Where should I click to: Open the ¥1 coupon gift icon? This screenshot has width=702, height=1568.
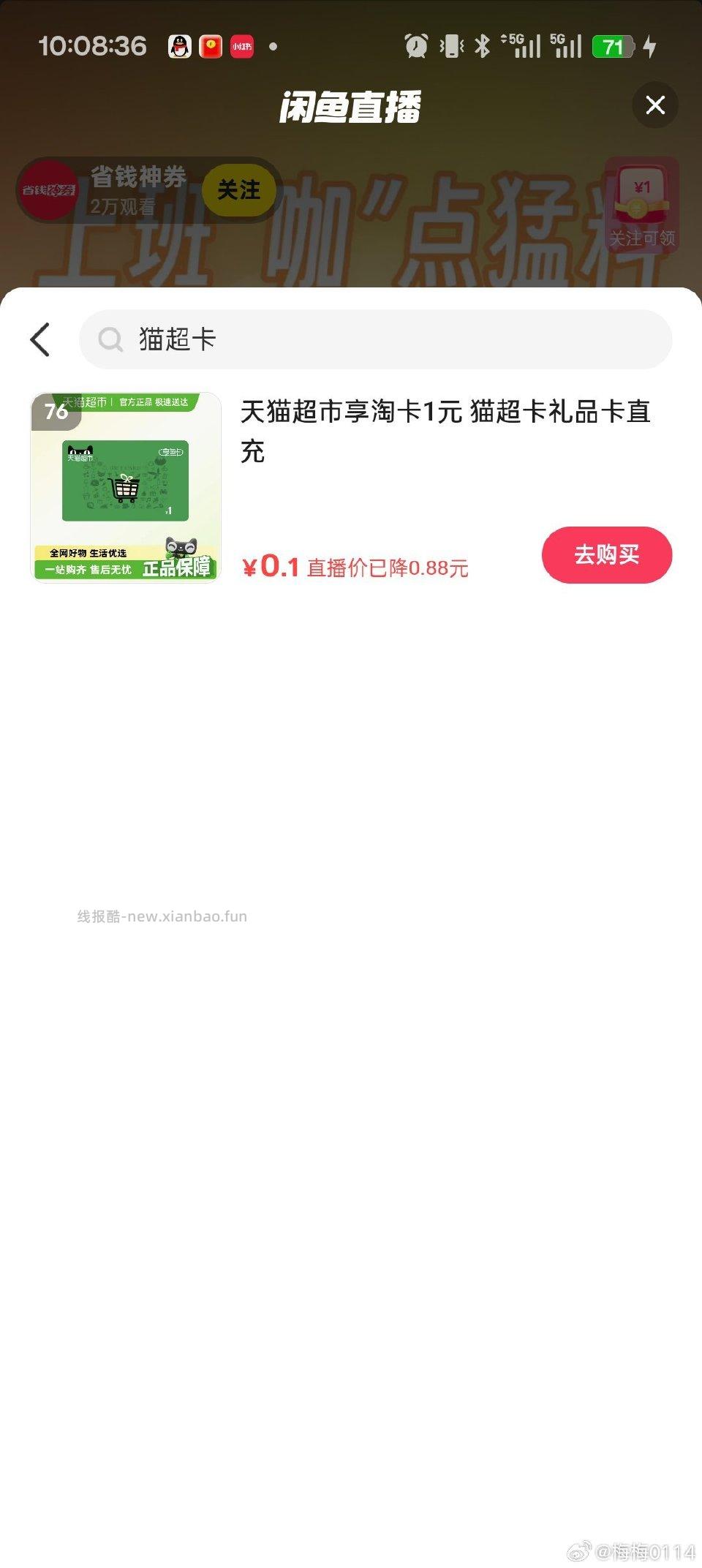tap(642, 194)
